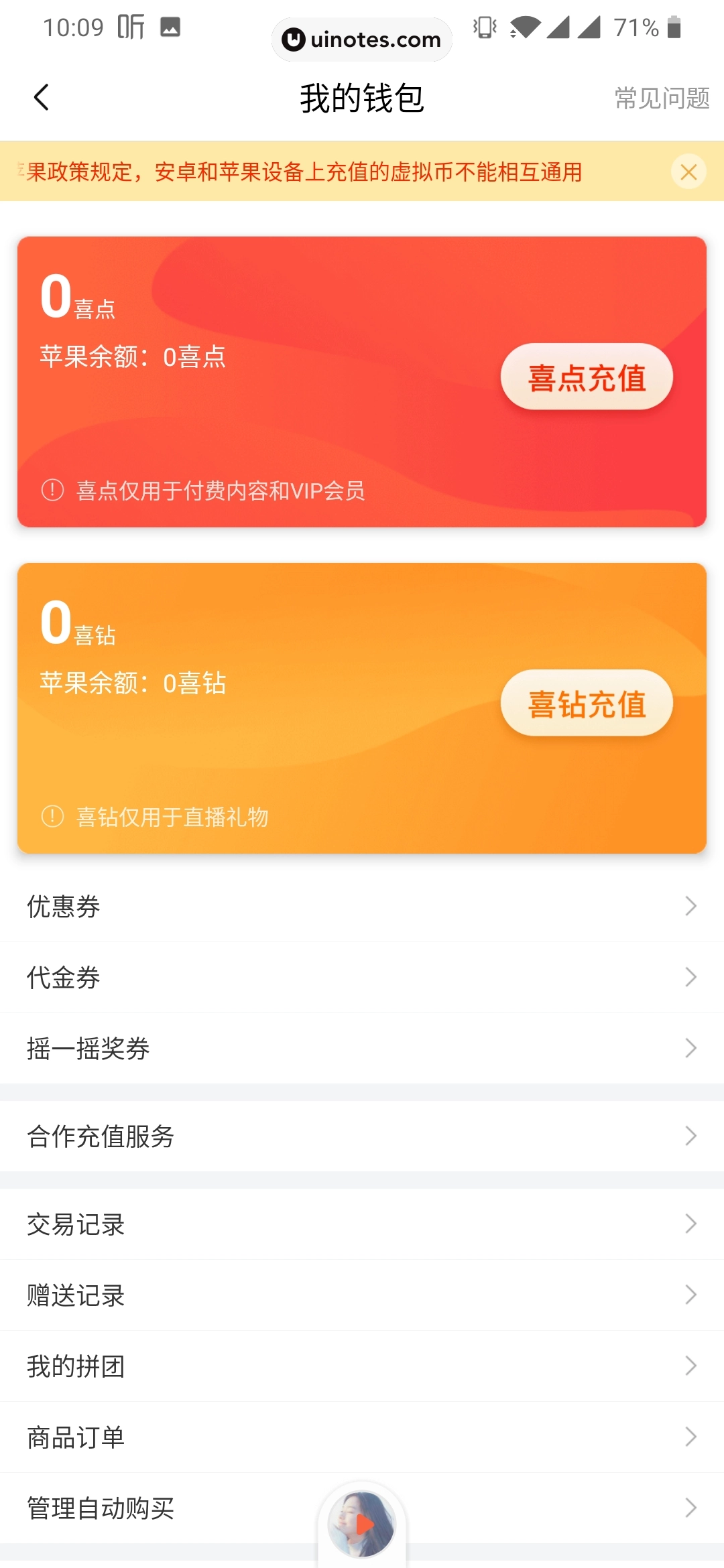Open the floating audio player avatar
Viewport: 724px width, 1568px height.
click(x=361, y=1524)
